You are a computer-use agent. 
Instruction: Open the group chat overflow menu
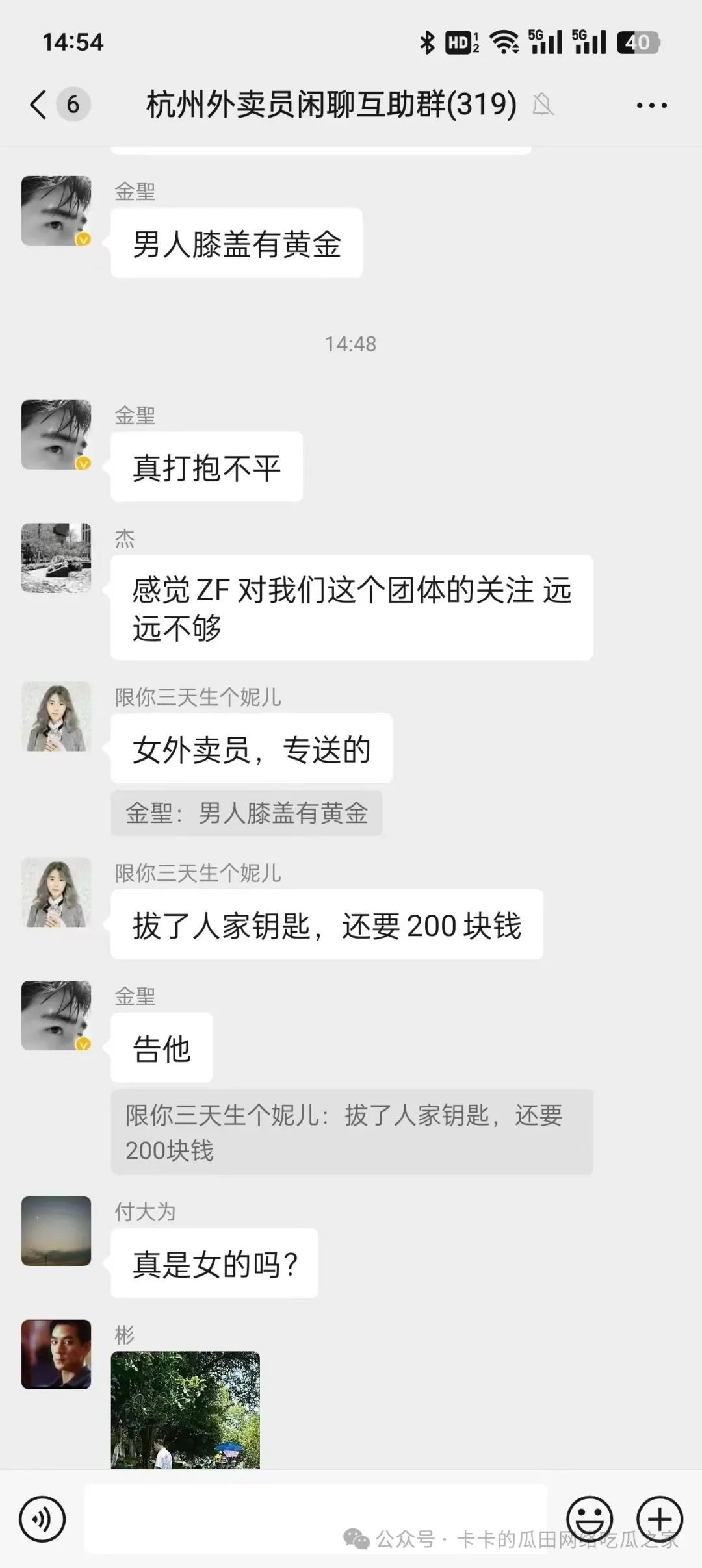(x=651, y=105)
